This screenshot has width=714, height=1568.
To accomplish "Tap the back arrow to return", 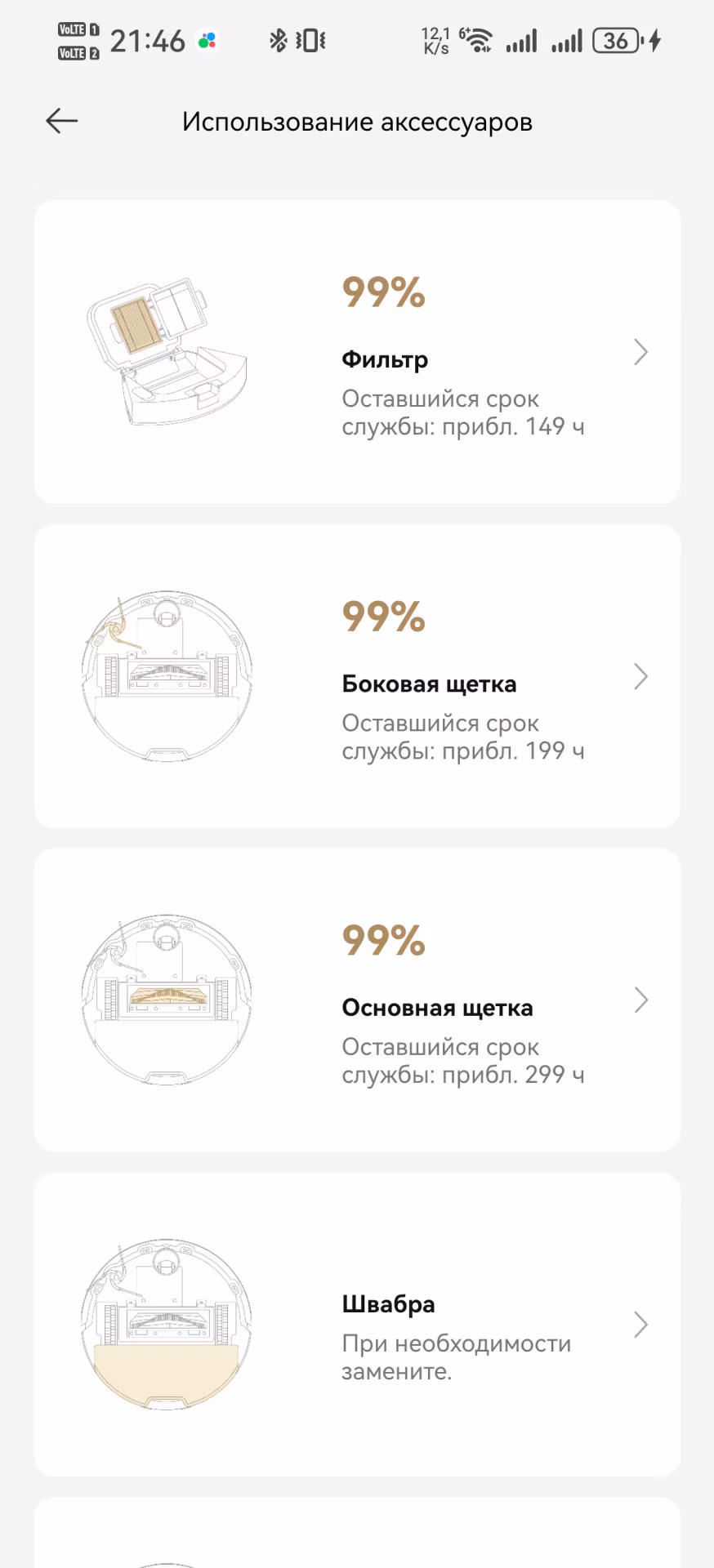I will 60,121.
